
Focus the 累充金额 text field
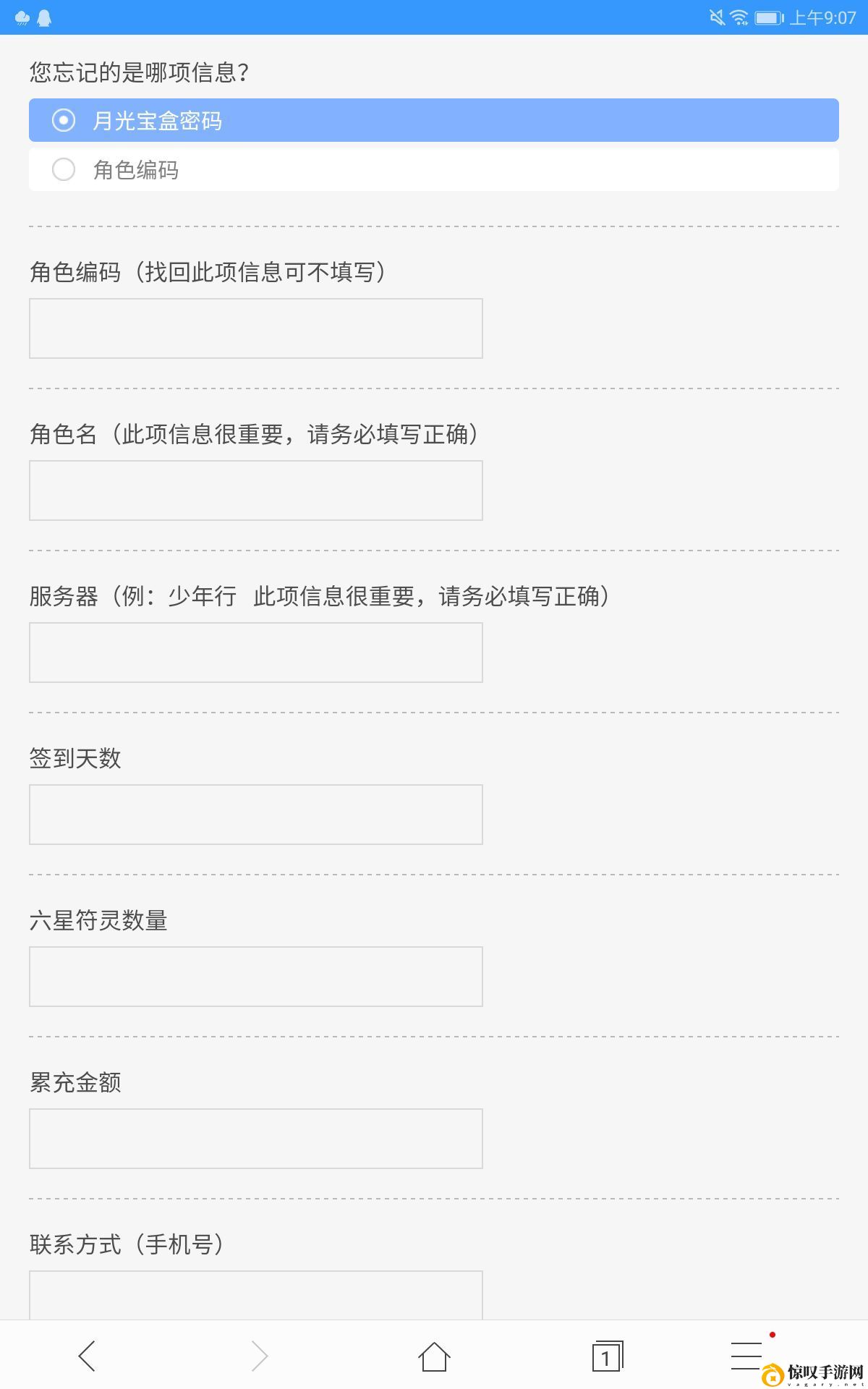click(256, 1139)
